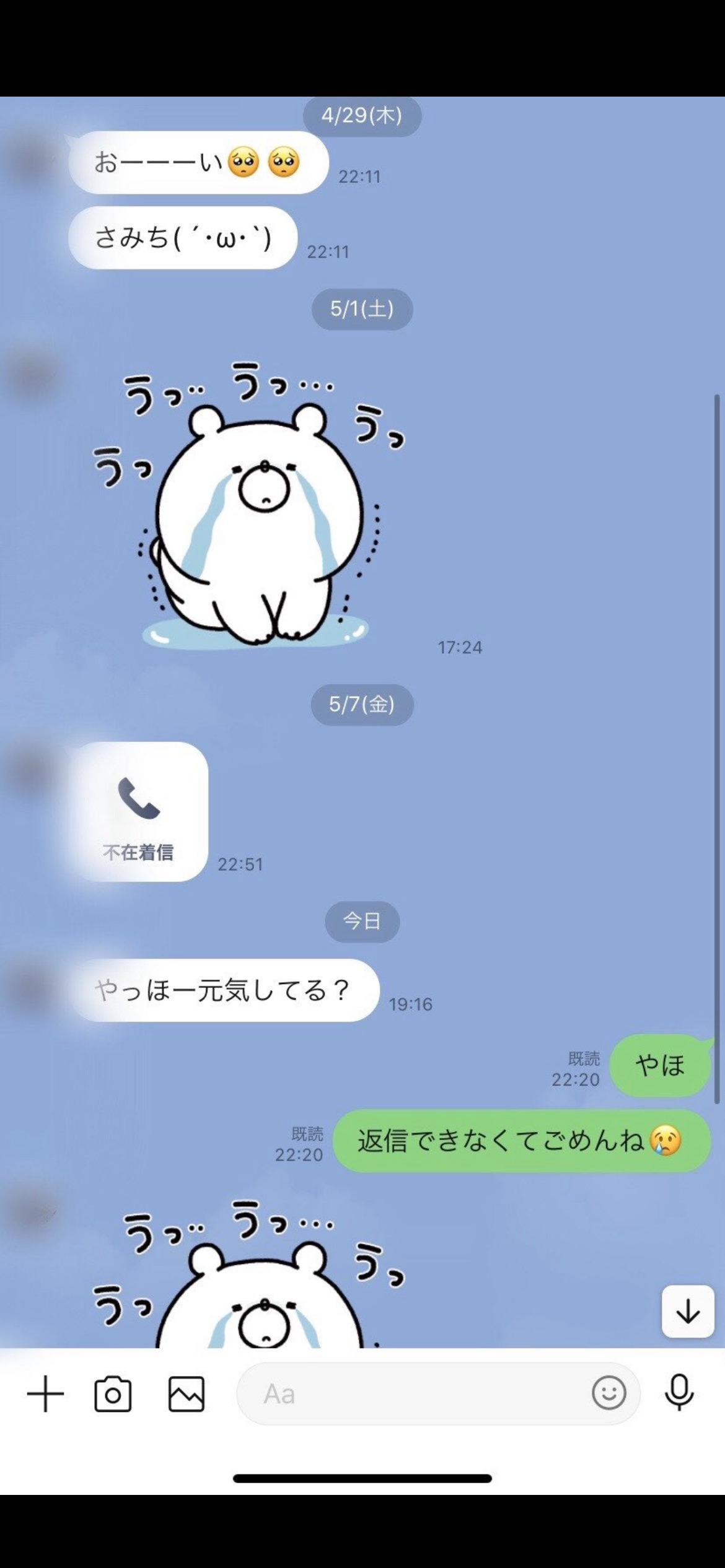Open the plus attachment menu

[x=45, y=1394]
